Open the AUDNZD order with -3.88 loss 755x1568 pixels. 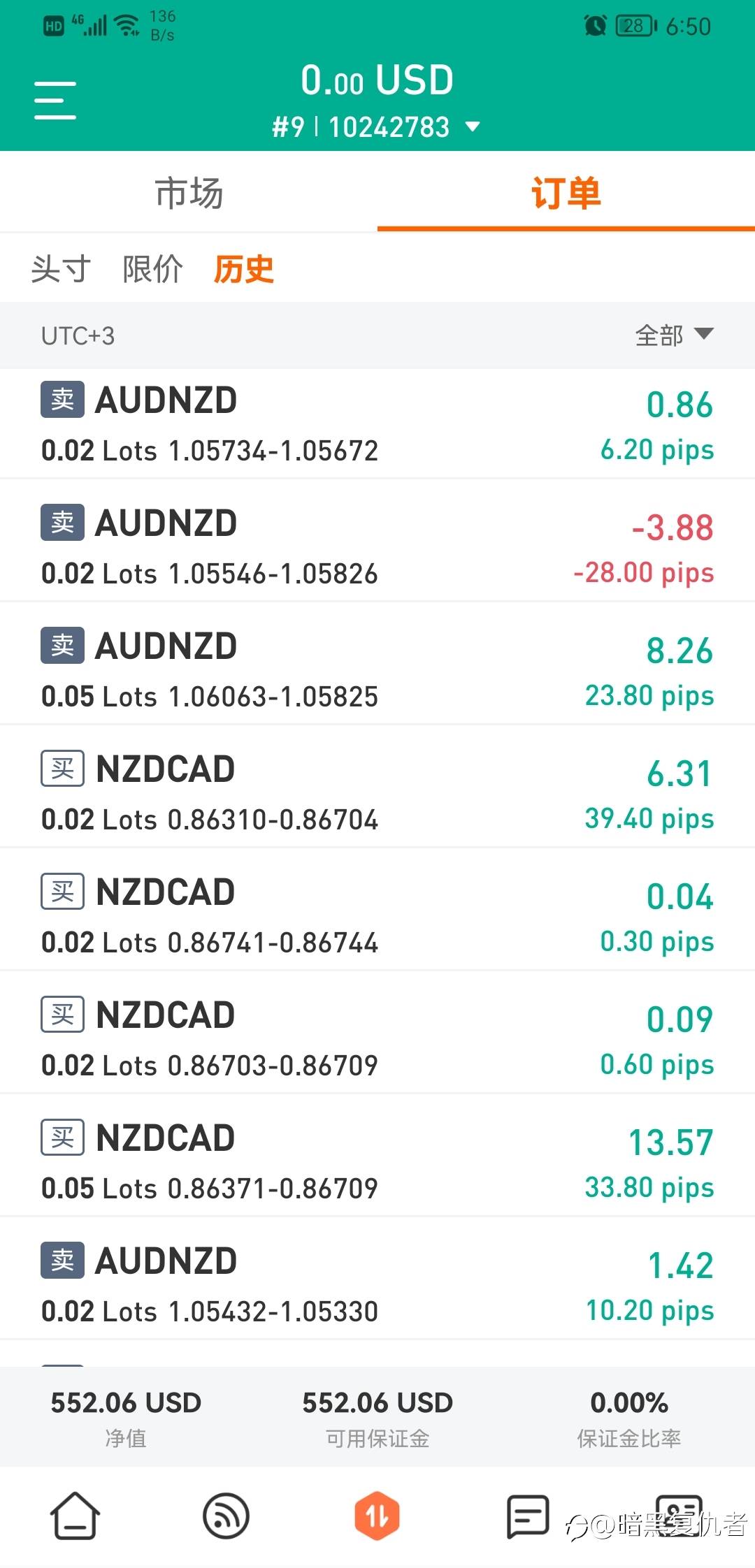[377, 547]
